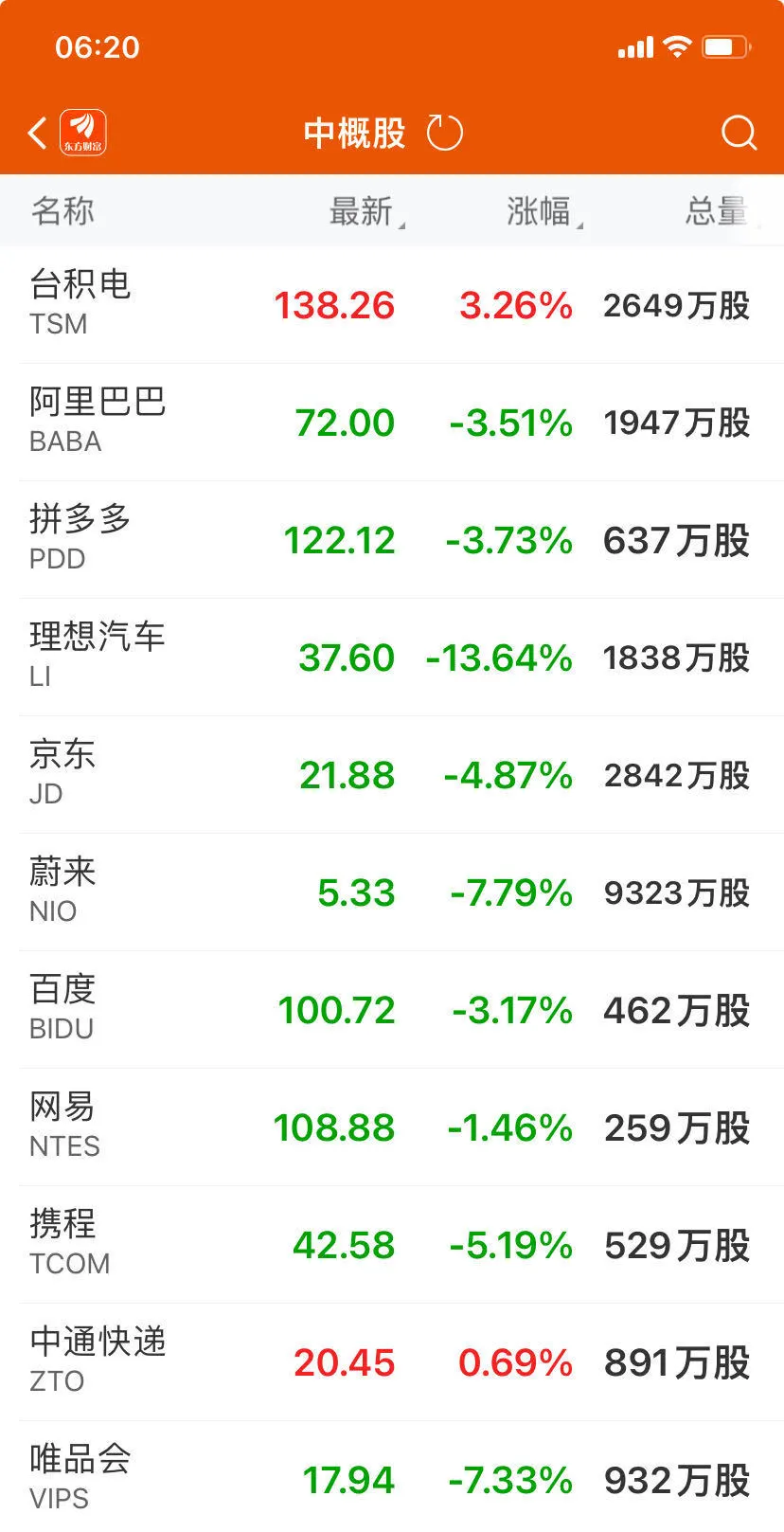Viewport: 784px width, 1532px height.
Task: Sort stocks by 最新 price column
Action: (x=366, y=211)
